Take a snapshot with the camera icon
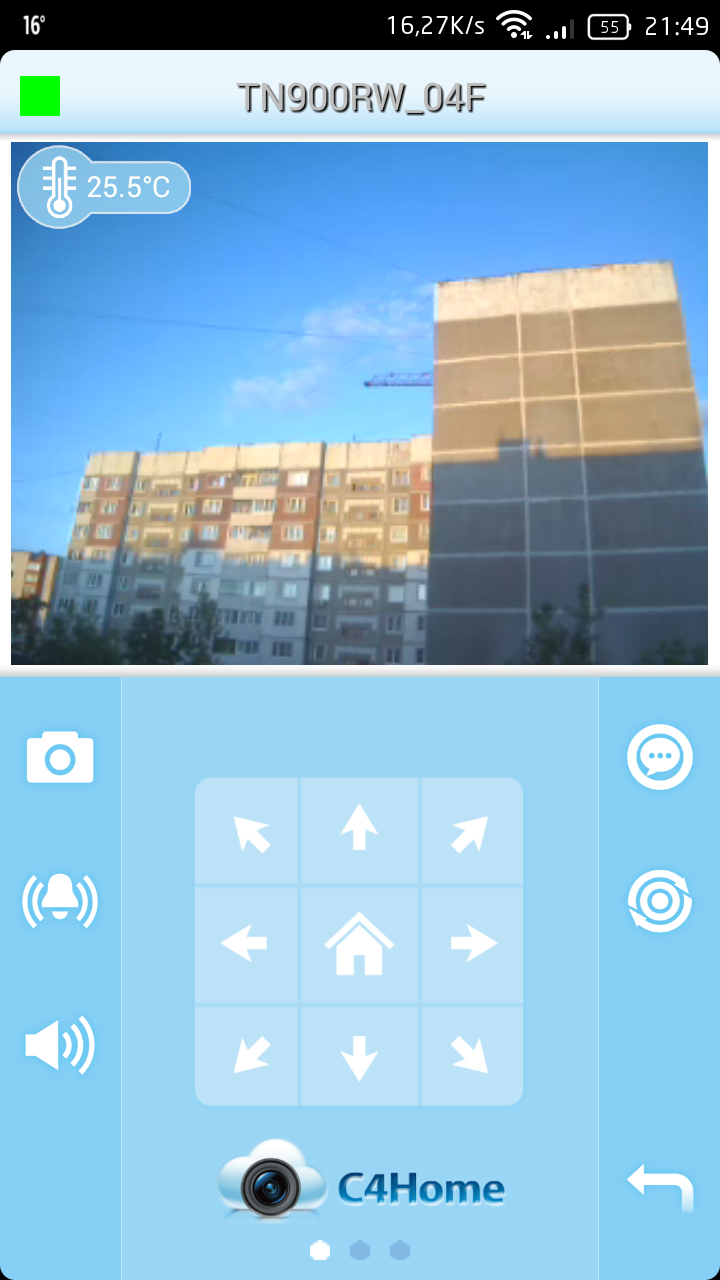This screenshot has height=1280, width=720. [x=60, y=758]
